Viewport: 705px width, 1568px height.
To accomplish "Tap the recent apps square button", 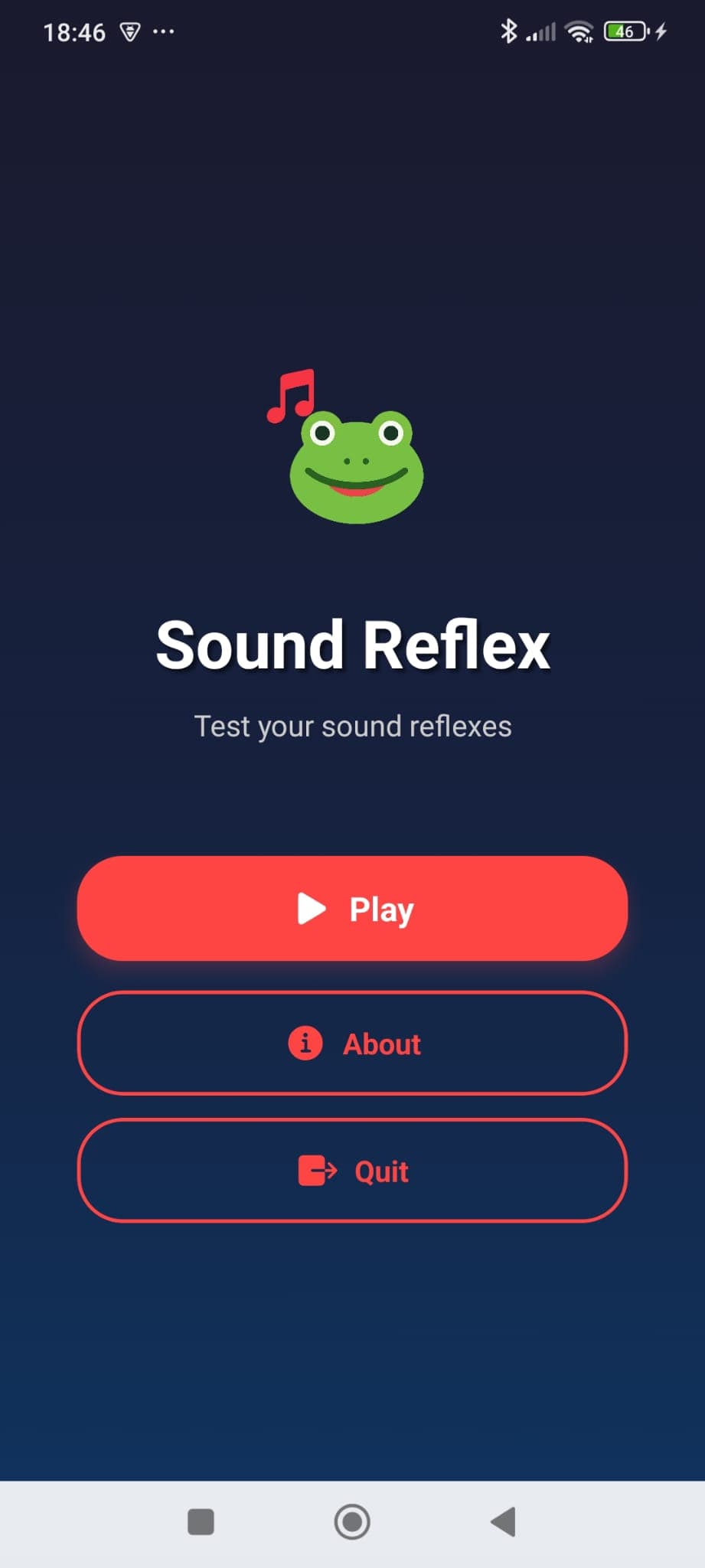I will click(201, 1522).
